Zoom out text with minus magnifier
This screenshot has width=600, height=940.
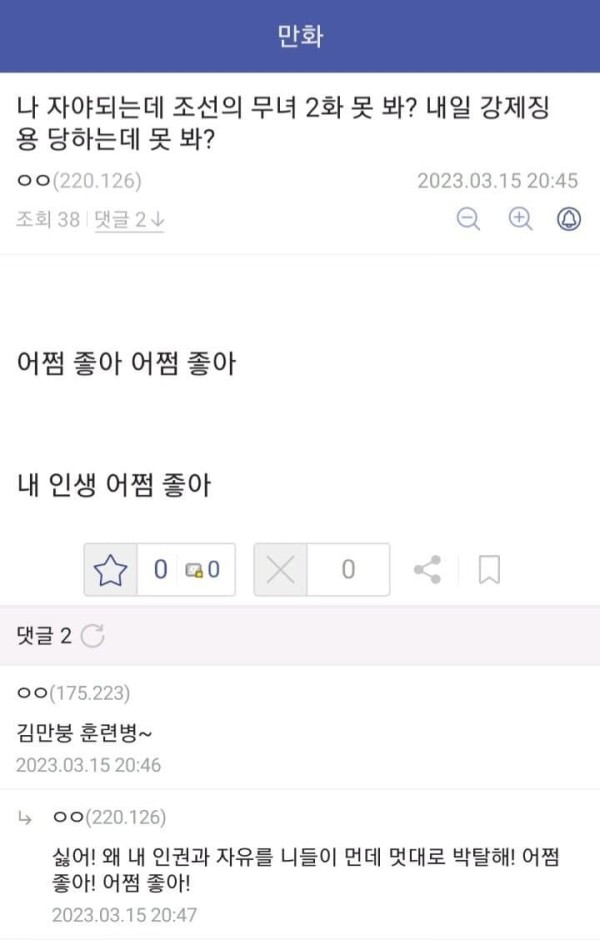point(468,219)
